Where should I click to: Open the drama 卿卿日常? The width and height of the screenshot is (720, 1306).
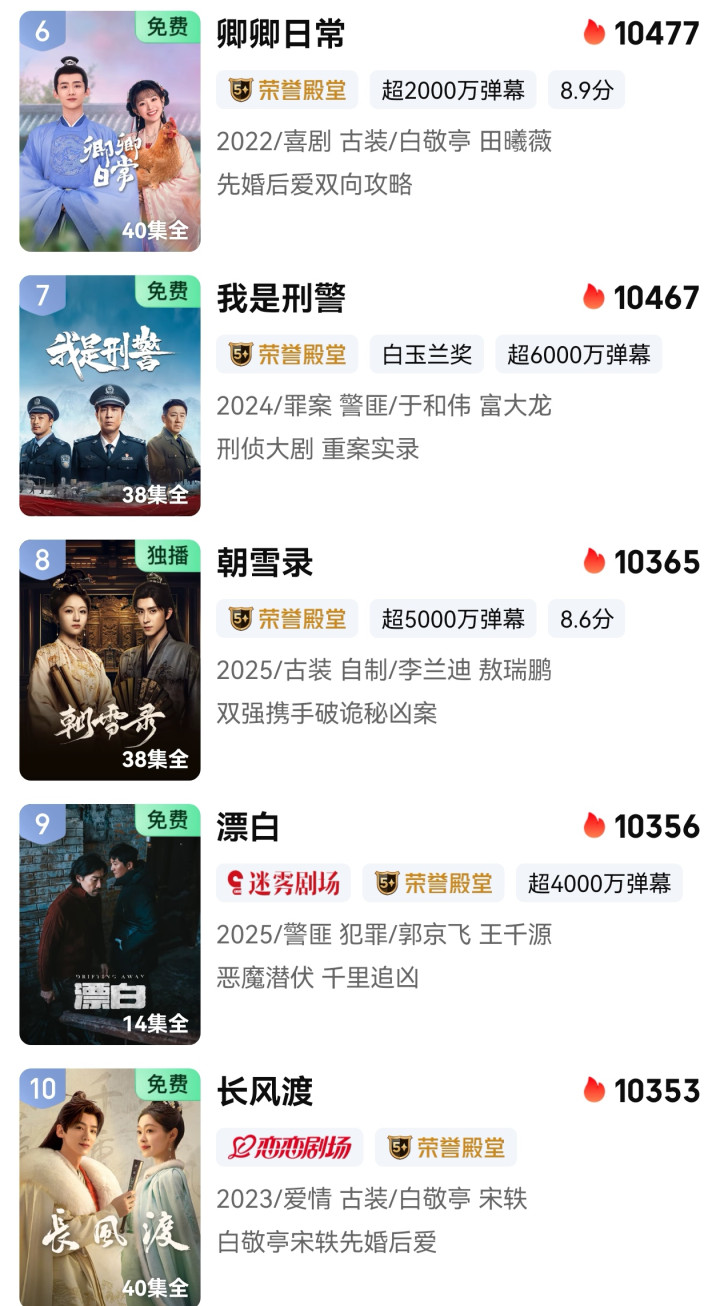click(281, 34)
